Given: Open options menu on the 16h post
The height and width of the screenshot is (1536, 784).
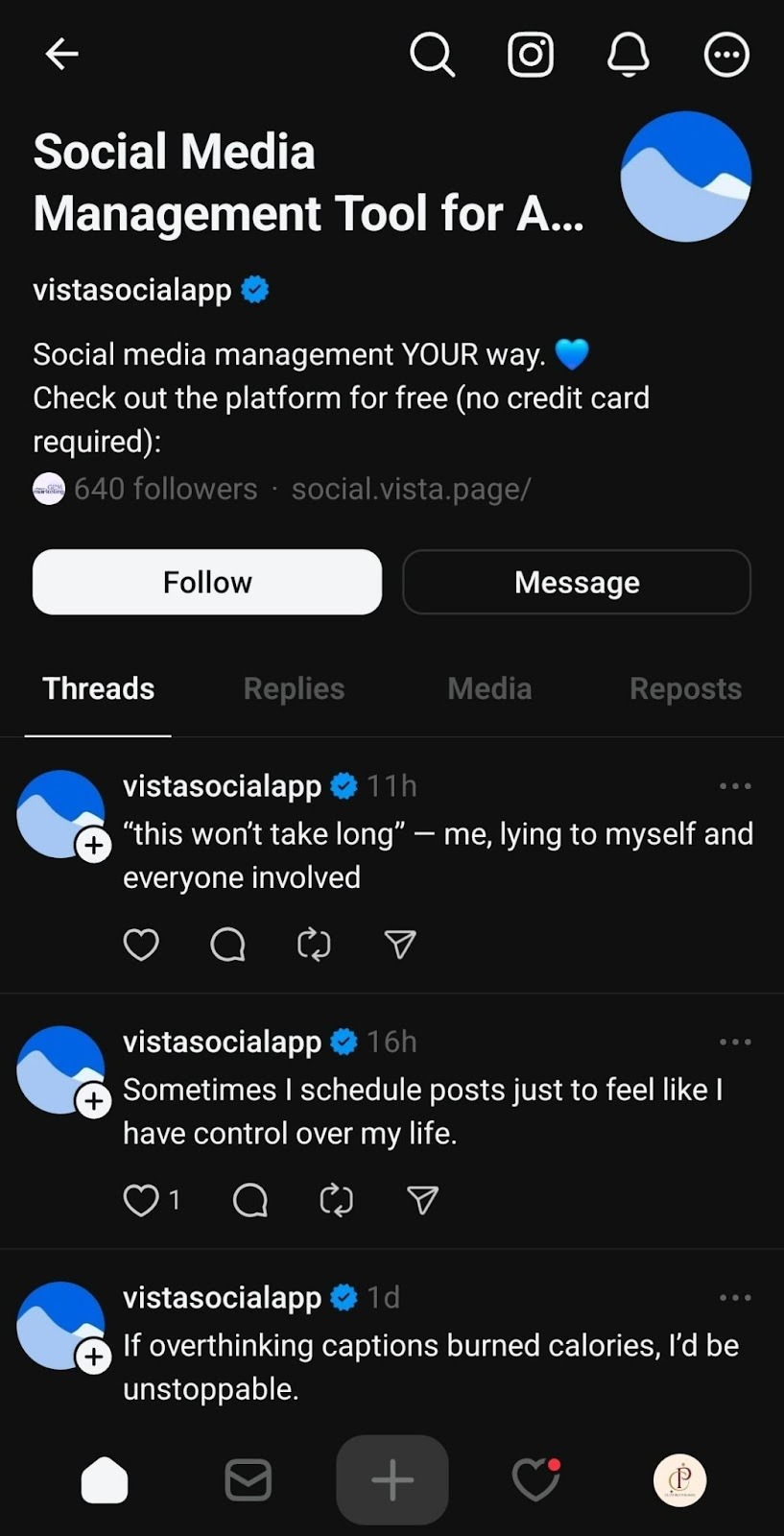Looking at the screenshot, I should coord(735,1041).
